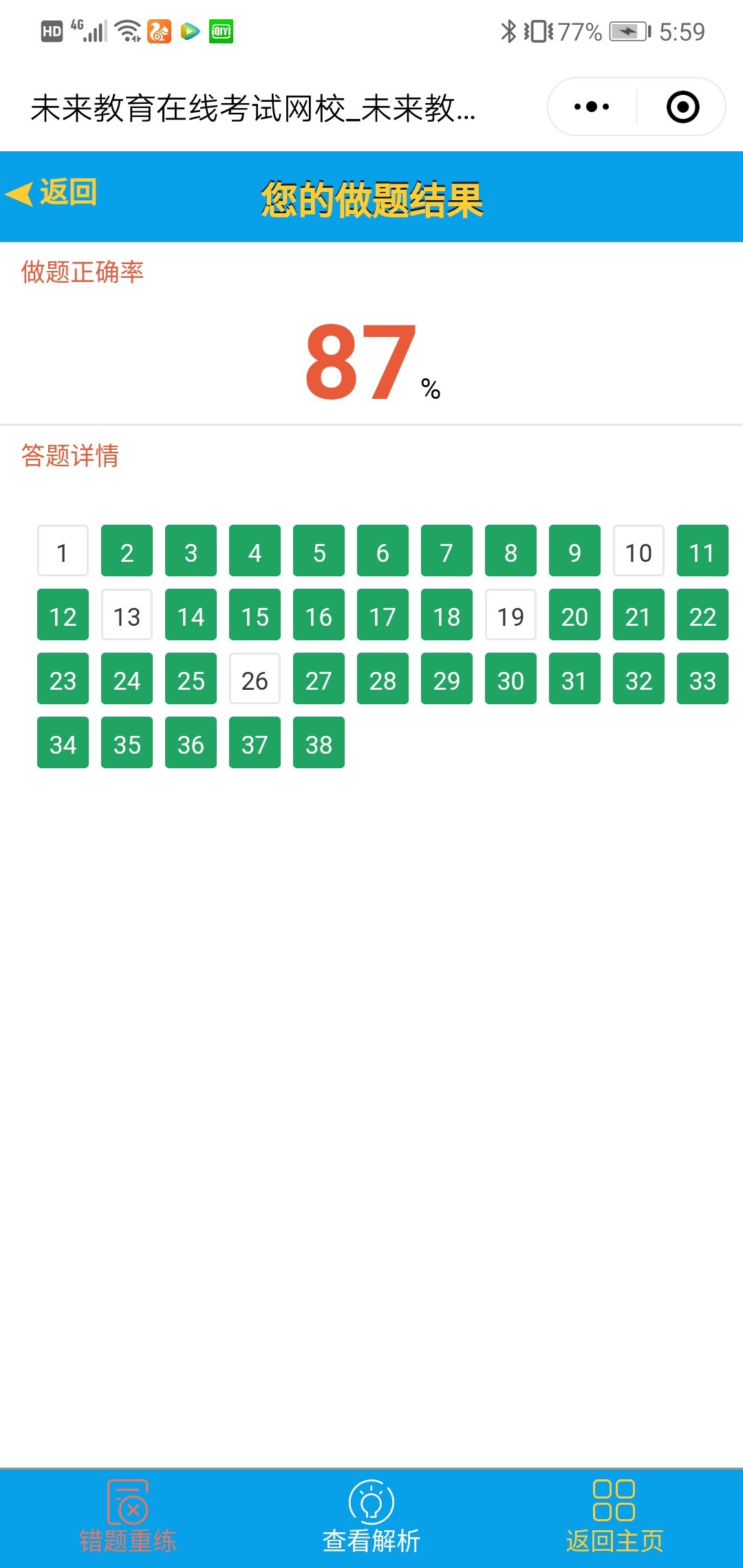
Task: View question number 33
Action: (702, 679)
